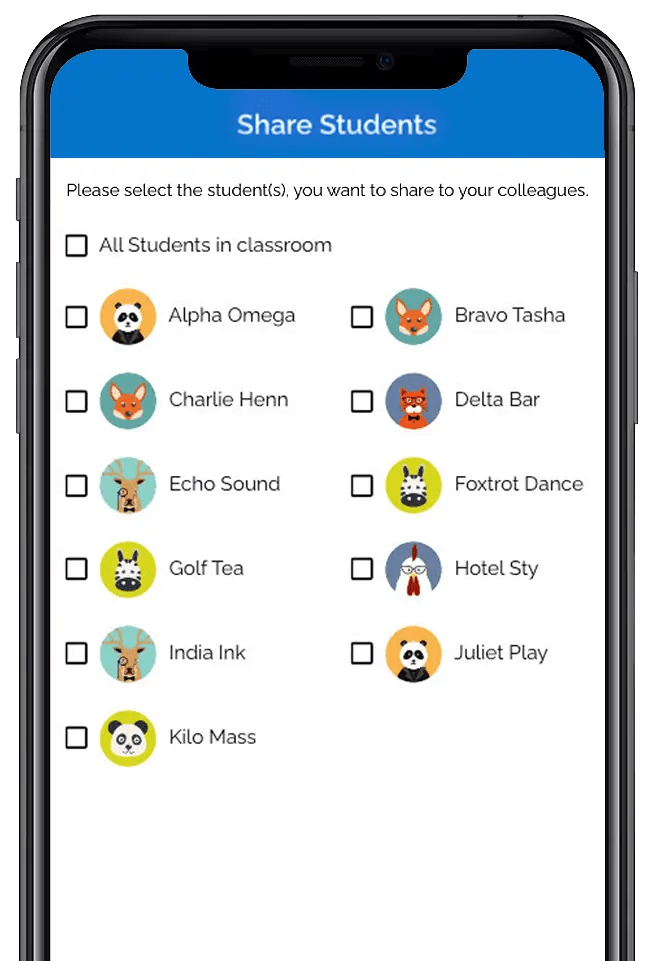Select student Alpha Omega
Image resolution: width=652 pixels, height=961 pixels.
[x=76, y=316]
